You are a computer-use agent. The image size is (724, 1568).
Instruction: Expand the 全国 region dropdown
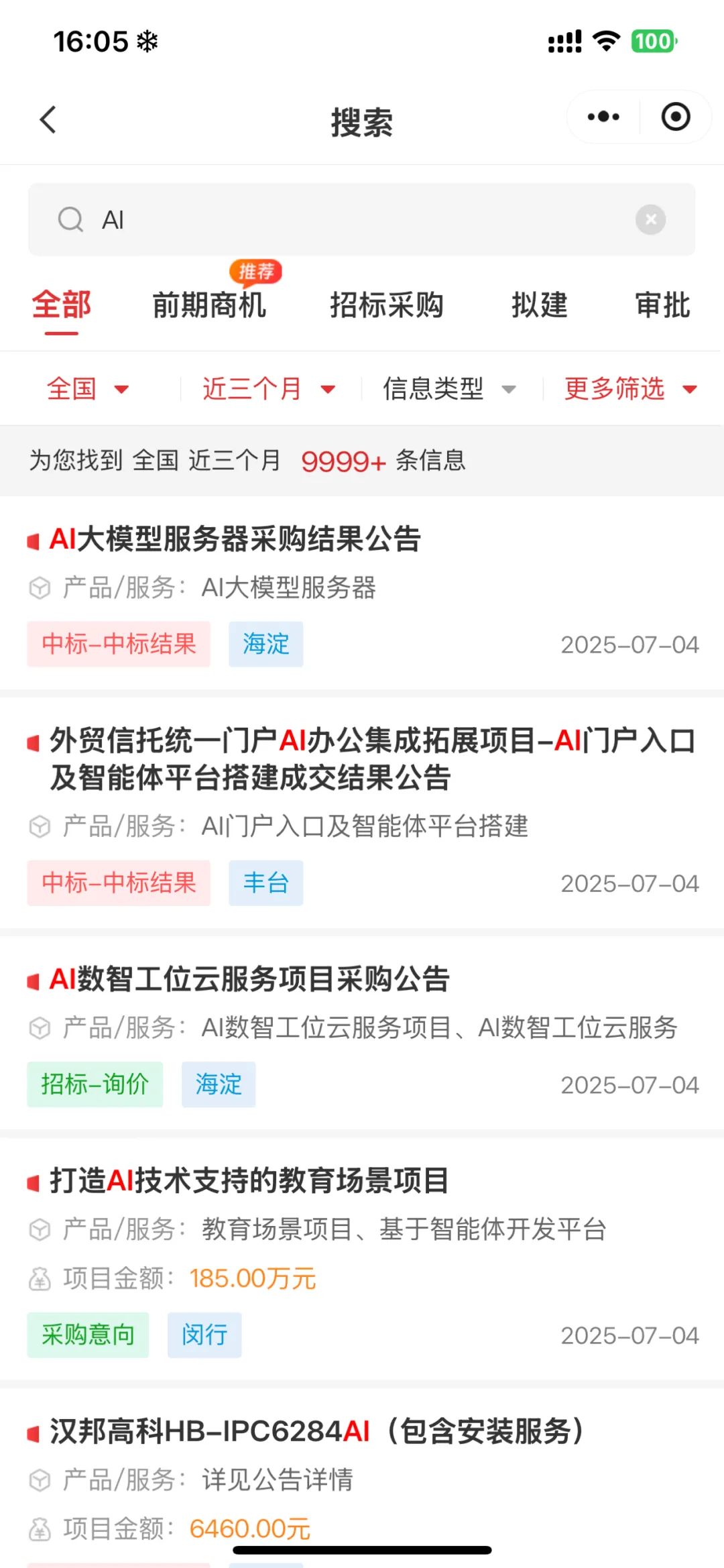click(87, 389)
